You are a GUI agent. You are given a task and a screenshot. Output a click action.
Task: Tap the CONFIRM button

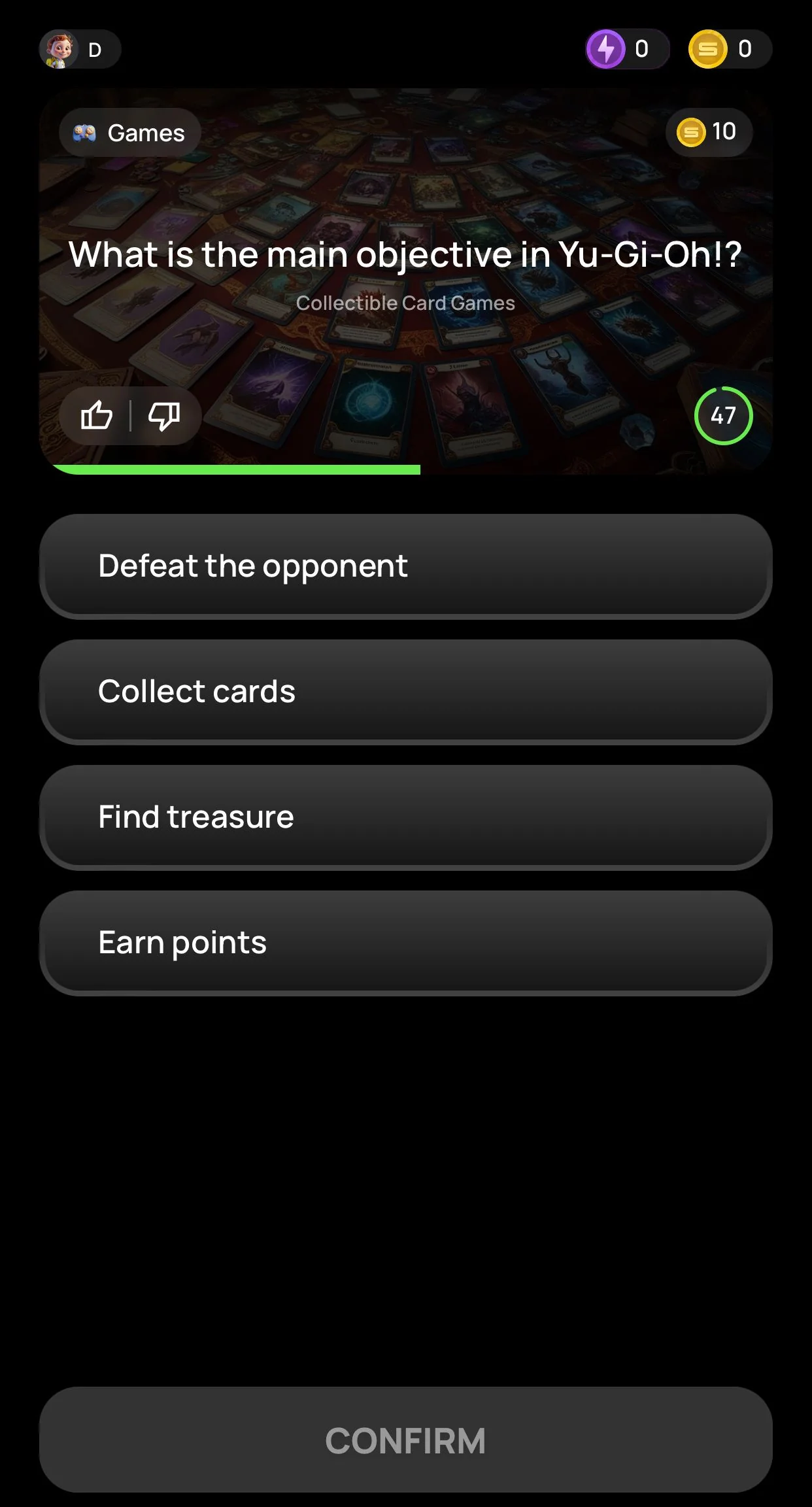(405, 1440)
